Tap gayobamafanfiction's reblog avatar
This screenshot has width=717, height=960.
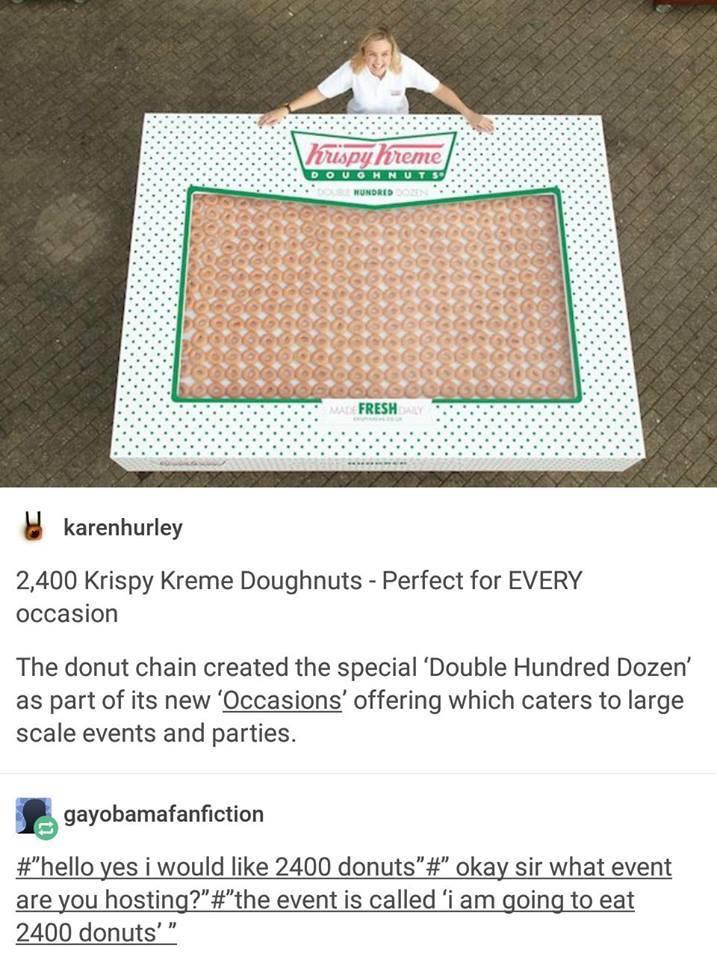point(35,815)
